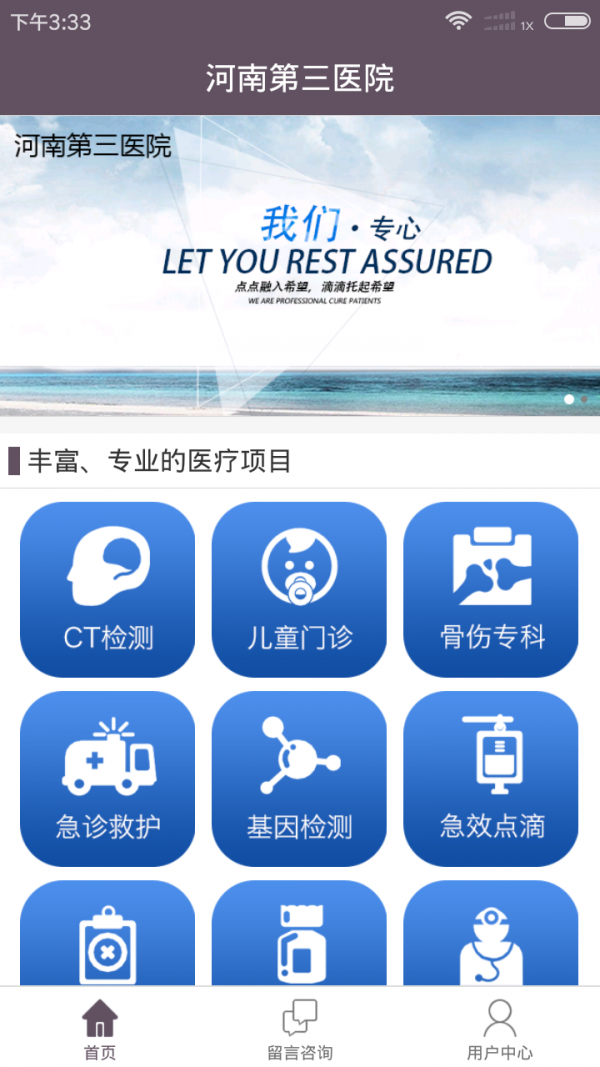
Task: Open the 用户中心 tab
Action: coord(499,1028)
